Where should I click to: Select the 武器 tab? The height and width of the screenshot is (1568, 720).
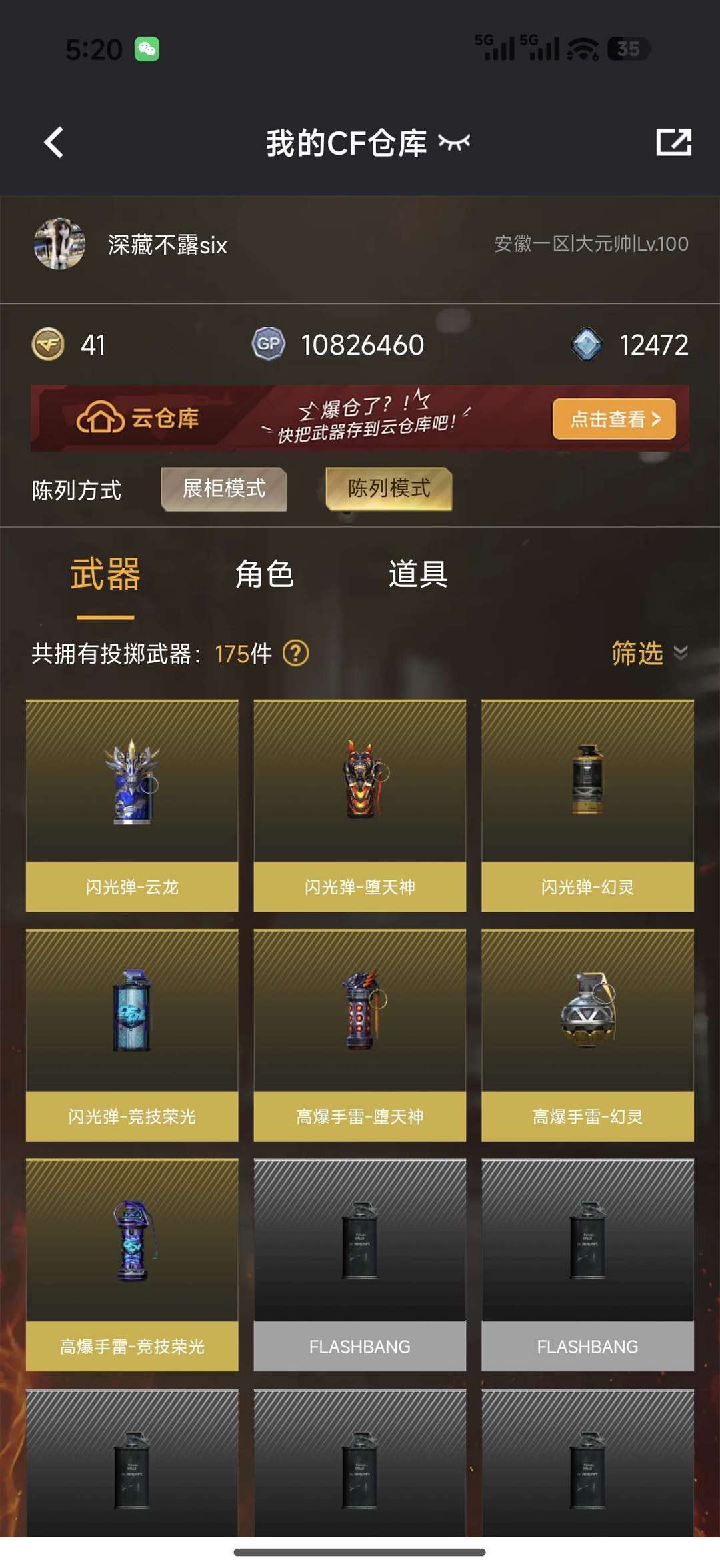pyautogui.click(x=105, y=574)
